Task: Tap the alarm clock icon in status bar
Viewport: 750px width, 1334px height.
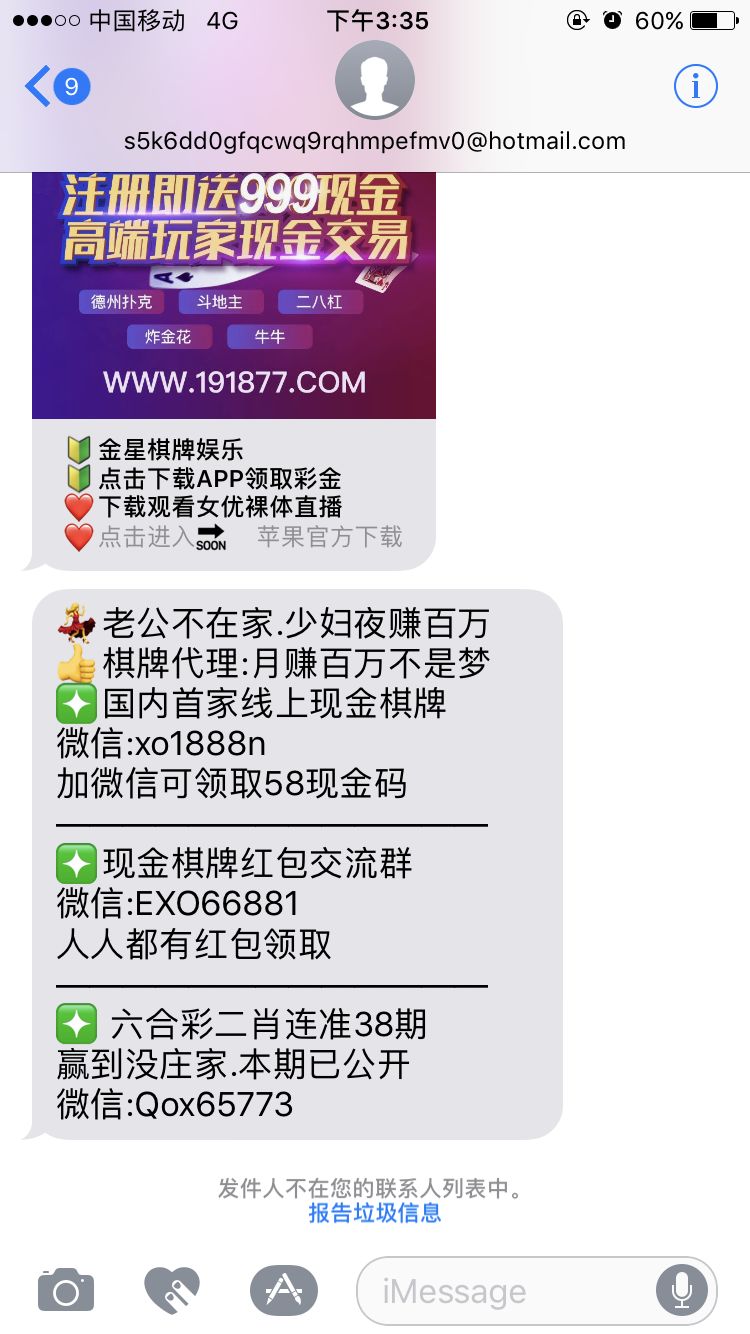Action: click(x=613, y=20)
